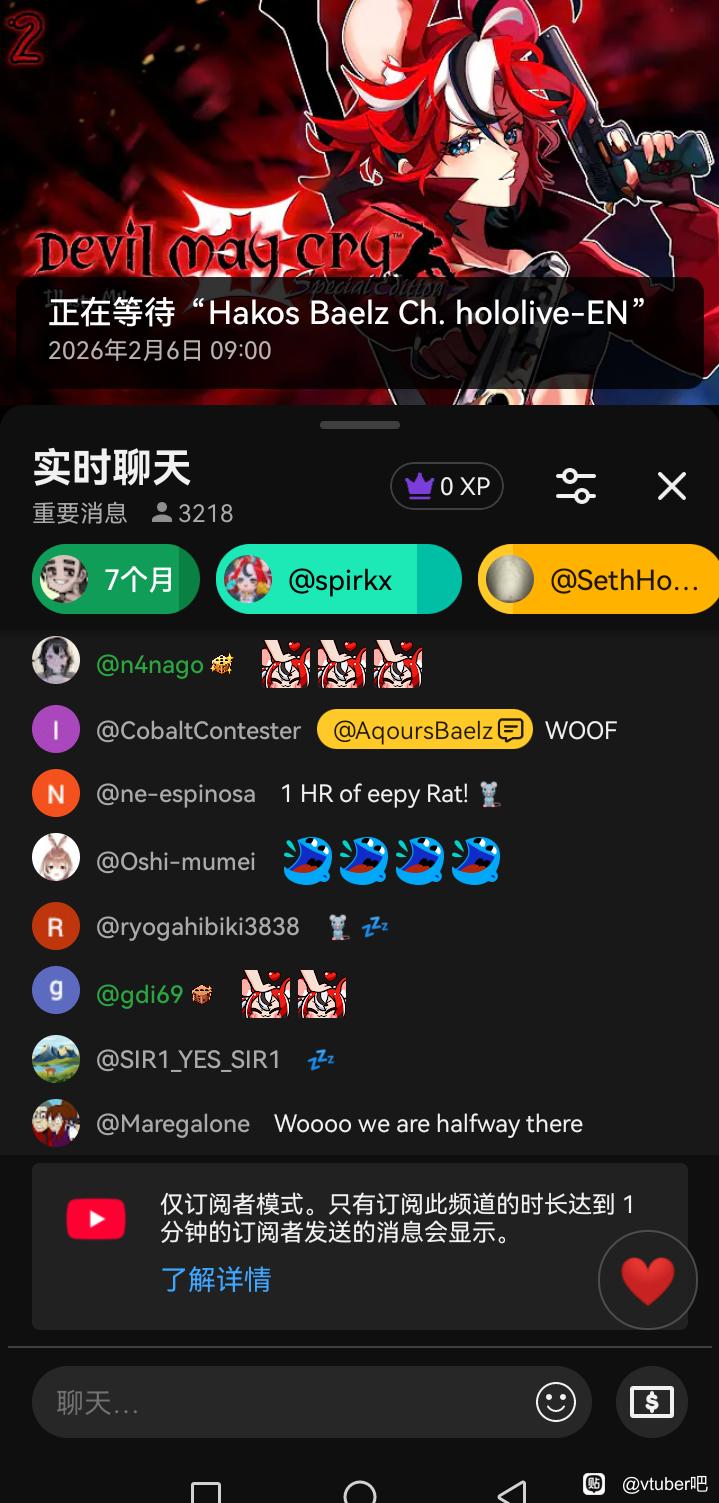Open the @SethHo… super chat chip

point(600,579)
